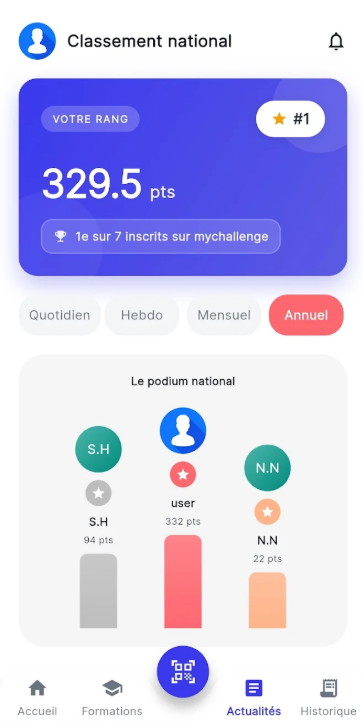Tap the QR code scanner button
363x722 pixels.
point(183,672)
